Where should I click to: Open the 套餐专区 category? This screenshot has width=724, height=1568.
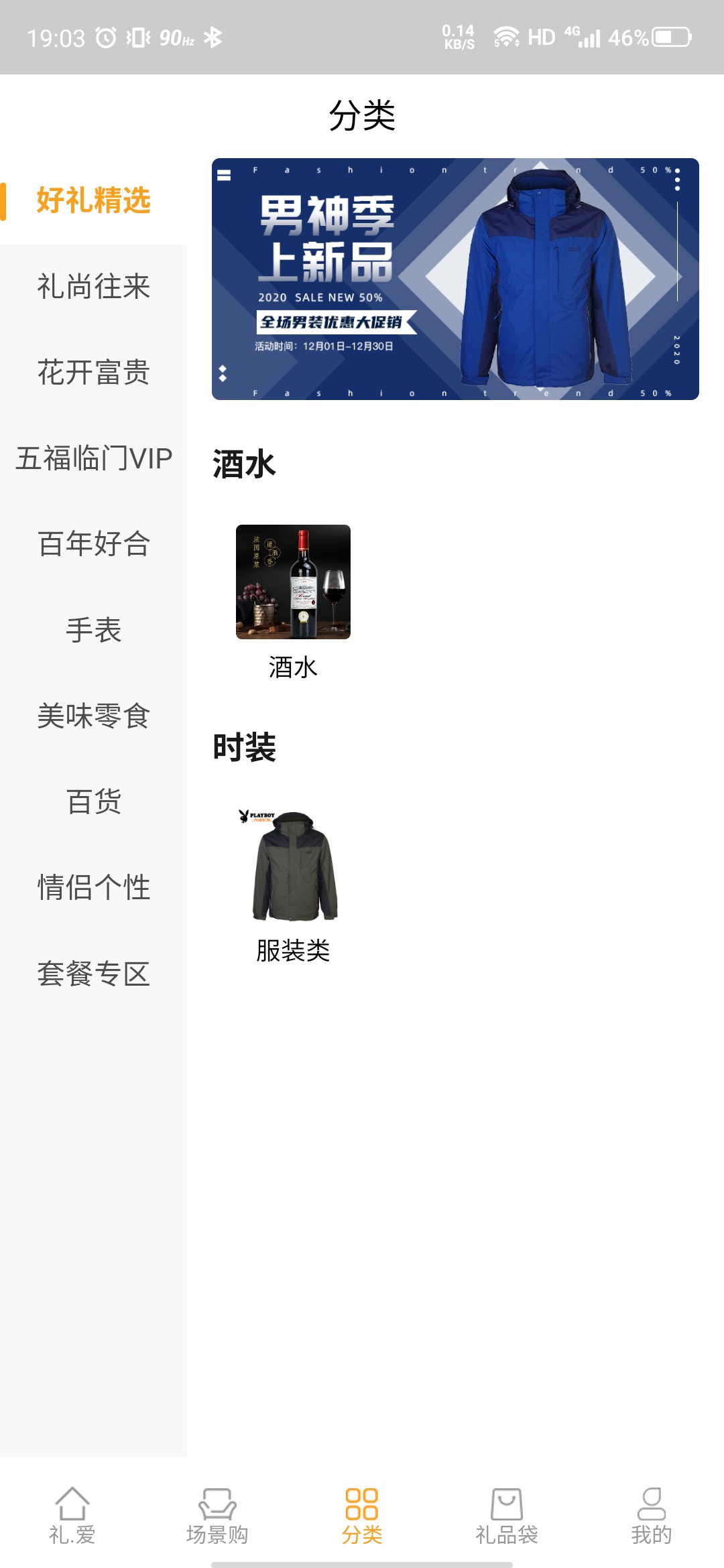pos(93,973)
